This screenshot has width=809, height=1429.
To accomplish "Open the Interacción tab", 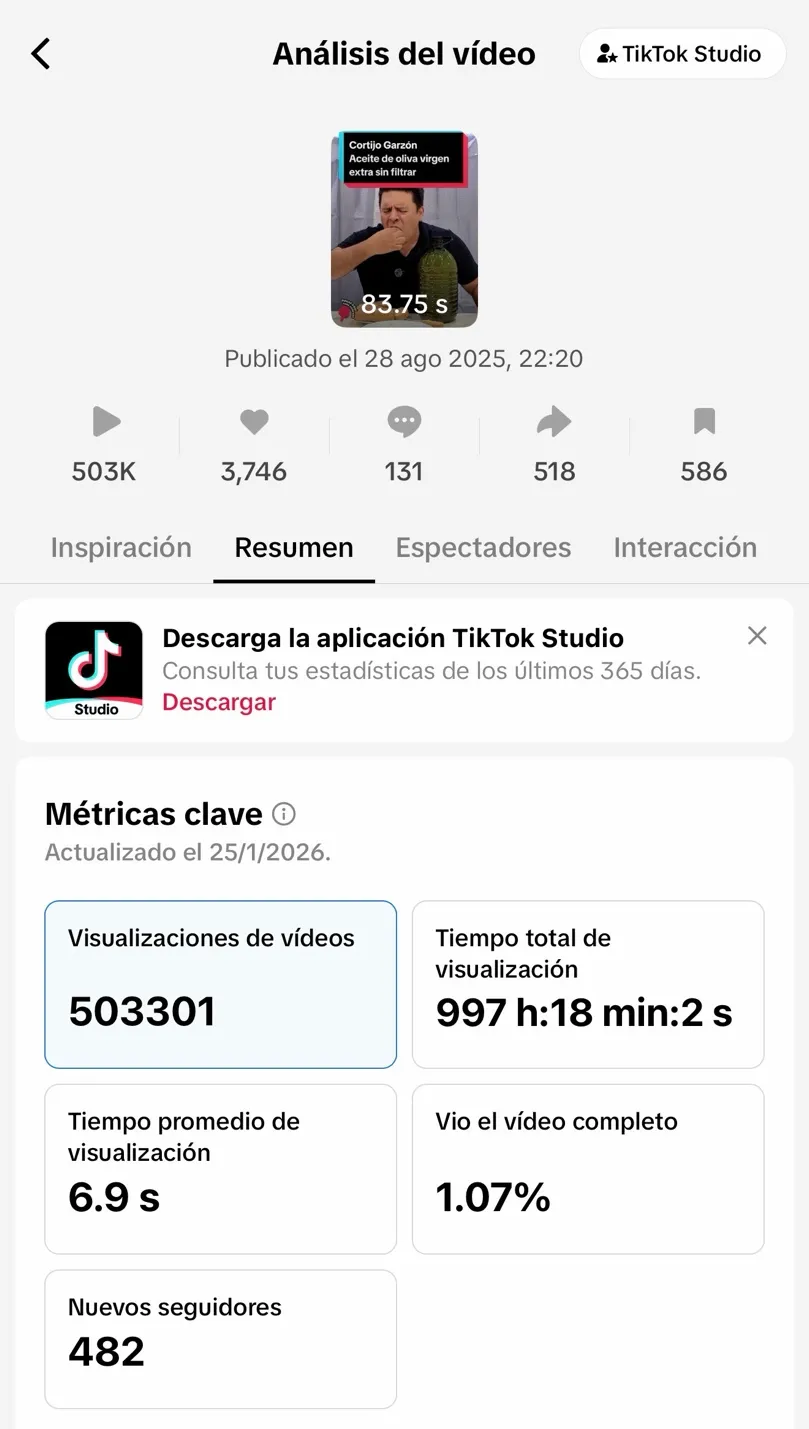I will click(x=685, y=547).
